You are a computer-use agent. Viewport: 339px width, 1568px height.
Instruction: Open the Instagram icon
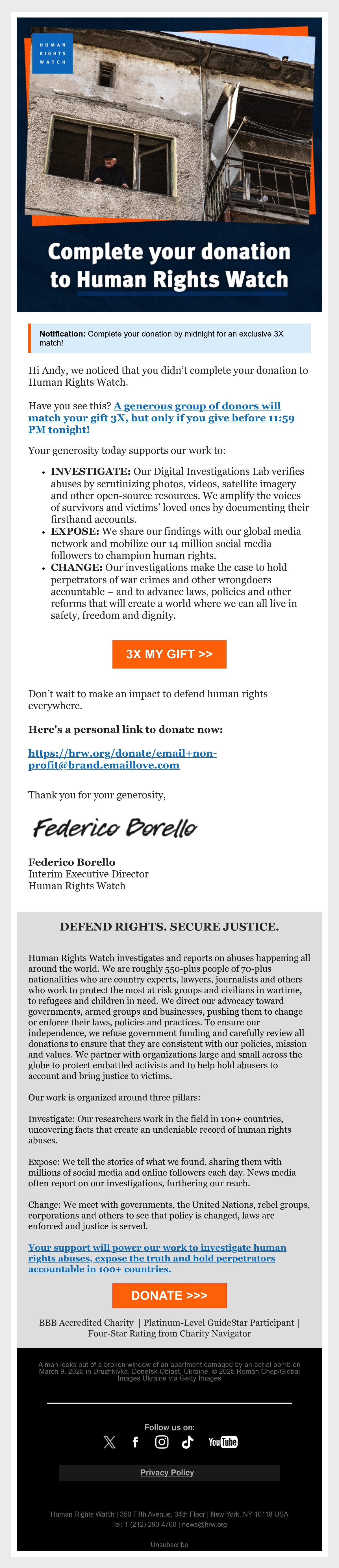[162, 1442]
